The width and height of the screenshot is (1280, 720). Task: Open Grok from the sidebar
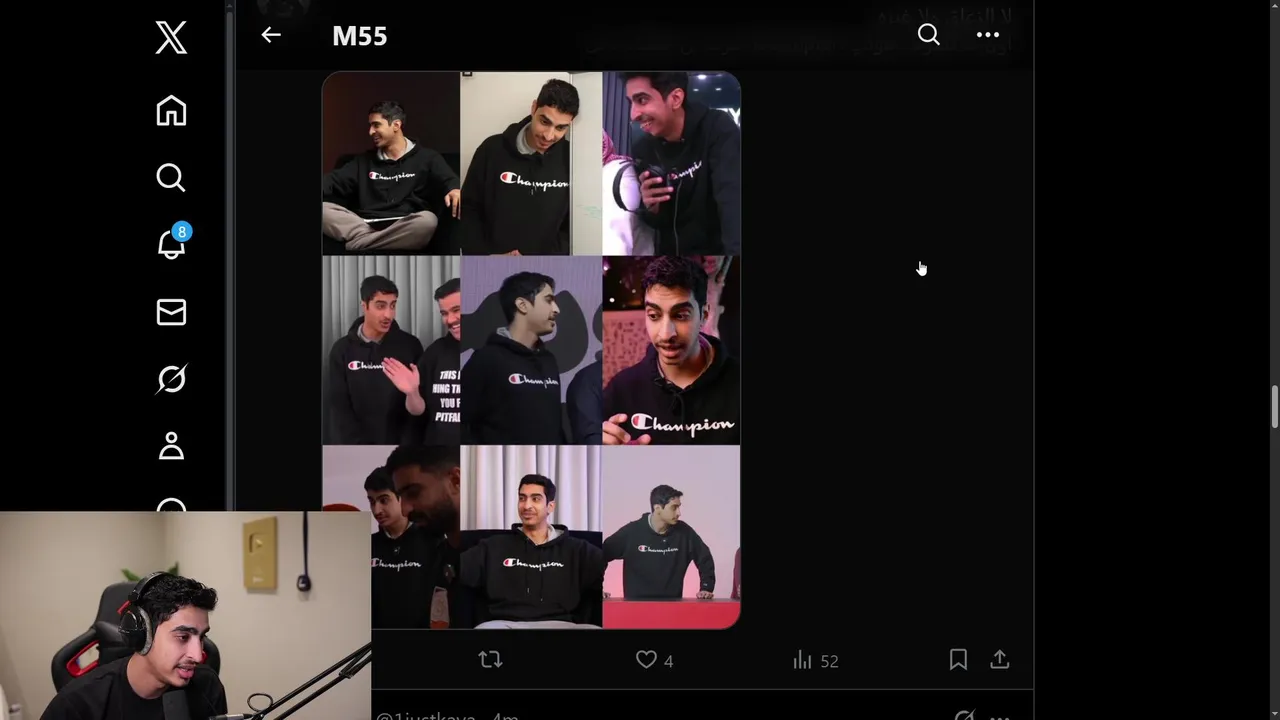[x=171, y=379]
